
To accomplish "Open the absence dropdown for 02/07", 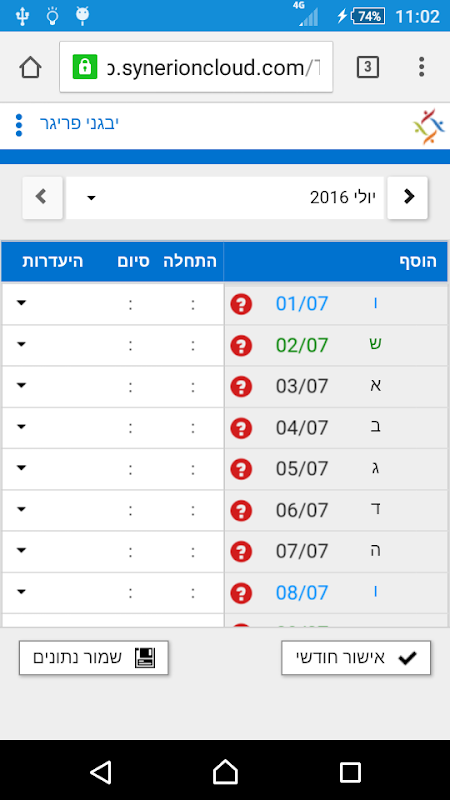I will click(x=21, y=344).
